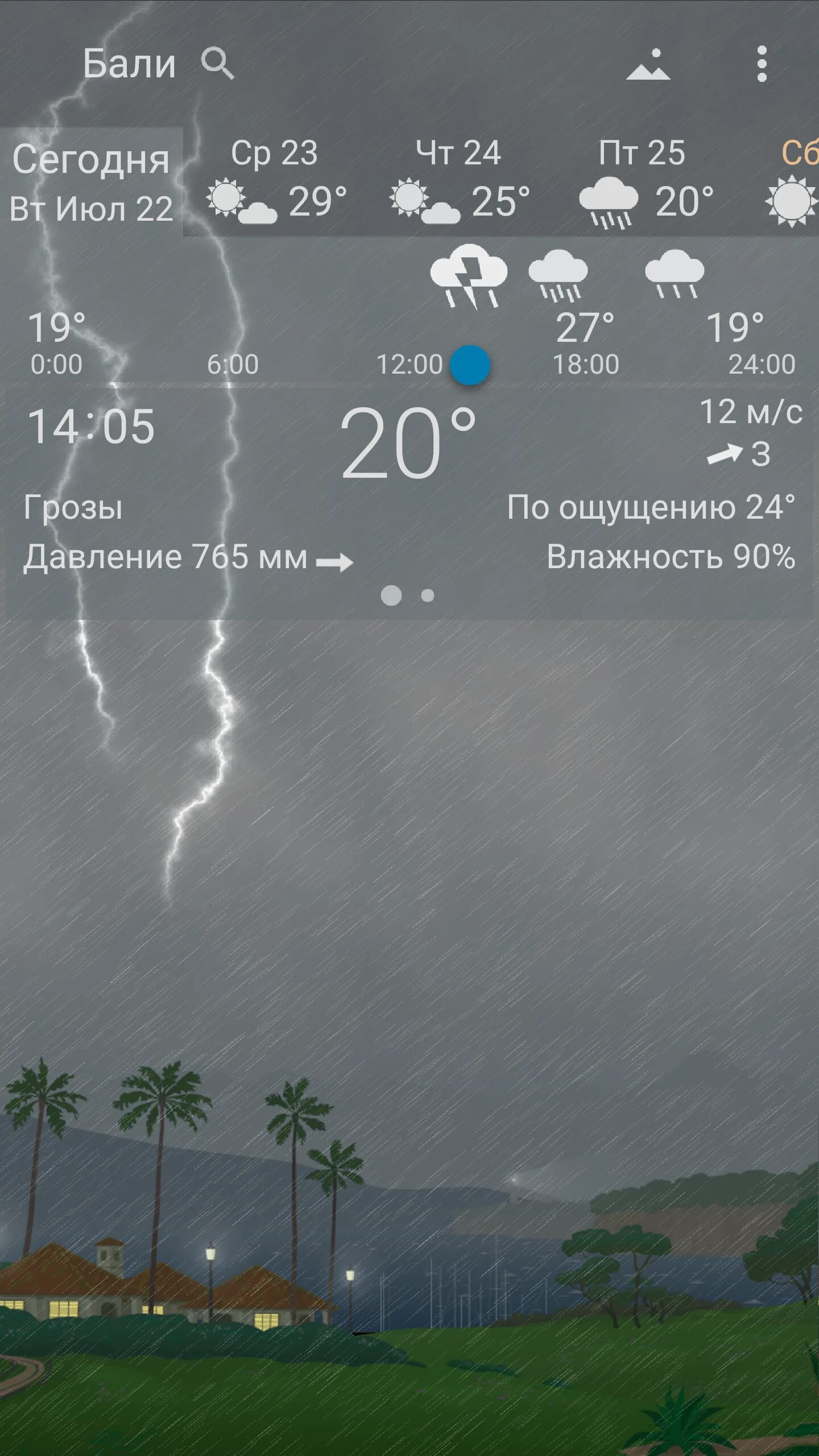Tap the blue time slider handle

click(470, 365)
